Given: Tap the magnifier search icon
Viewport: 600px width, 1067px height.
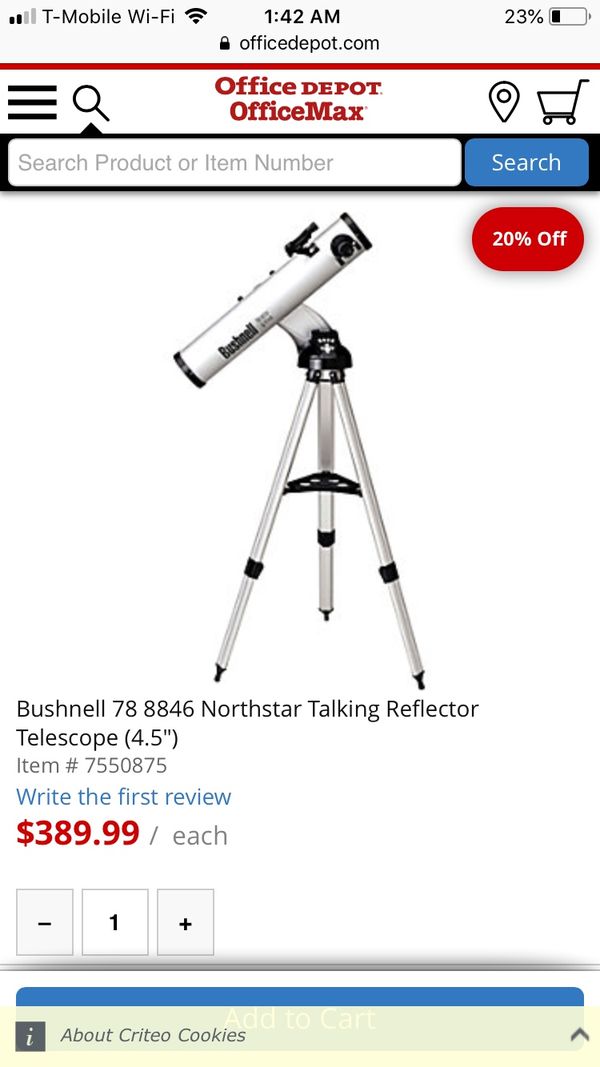Looking at the screenshot, I should [90, 103].
